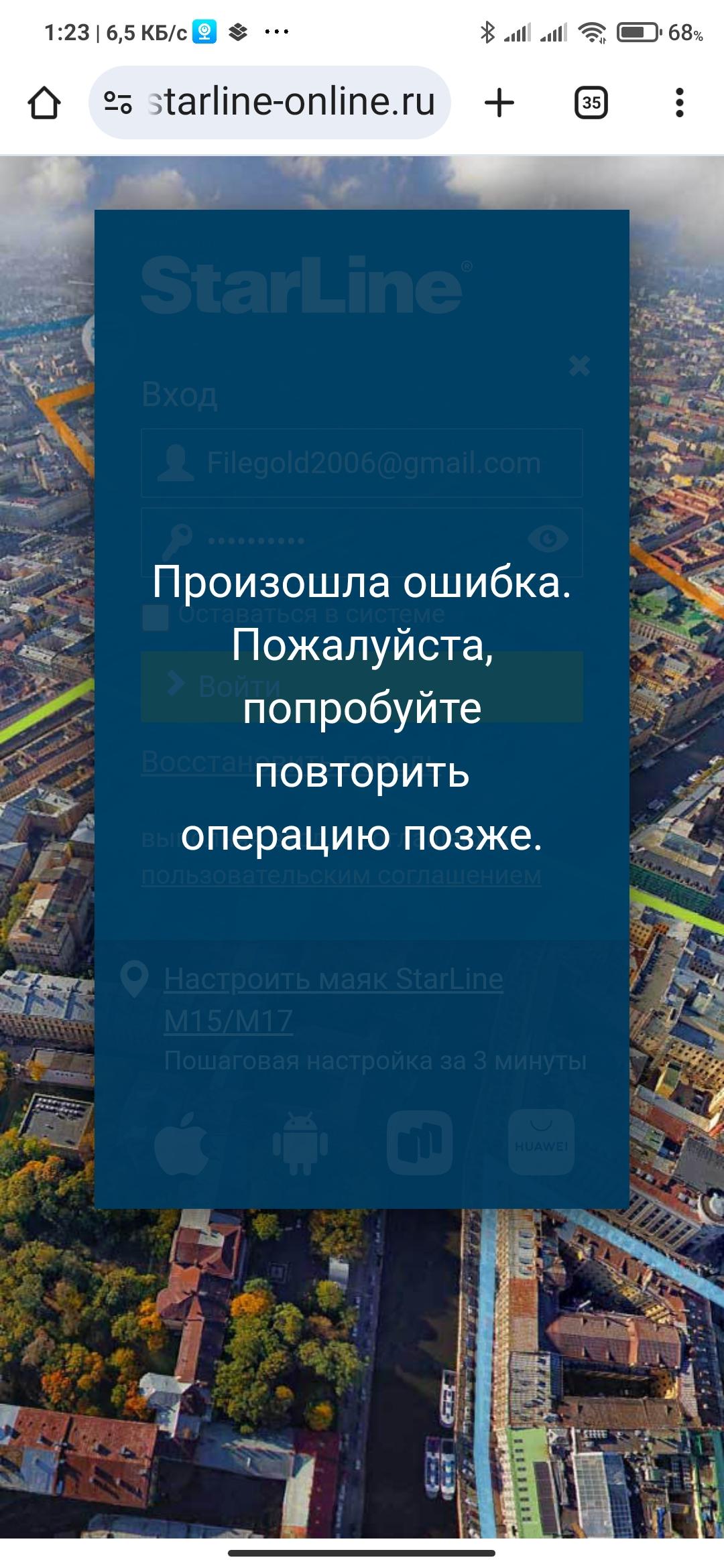This screenshot has width=724, height=1568.
Task: Open the пользовательским соглашением link
Action: 341,875
